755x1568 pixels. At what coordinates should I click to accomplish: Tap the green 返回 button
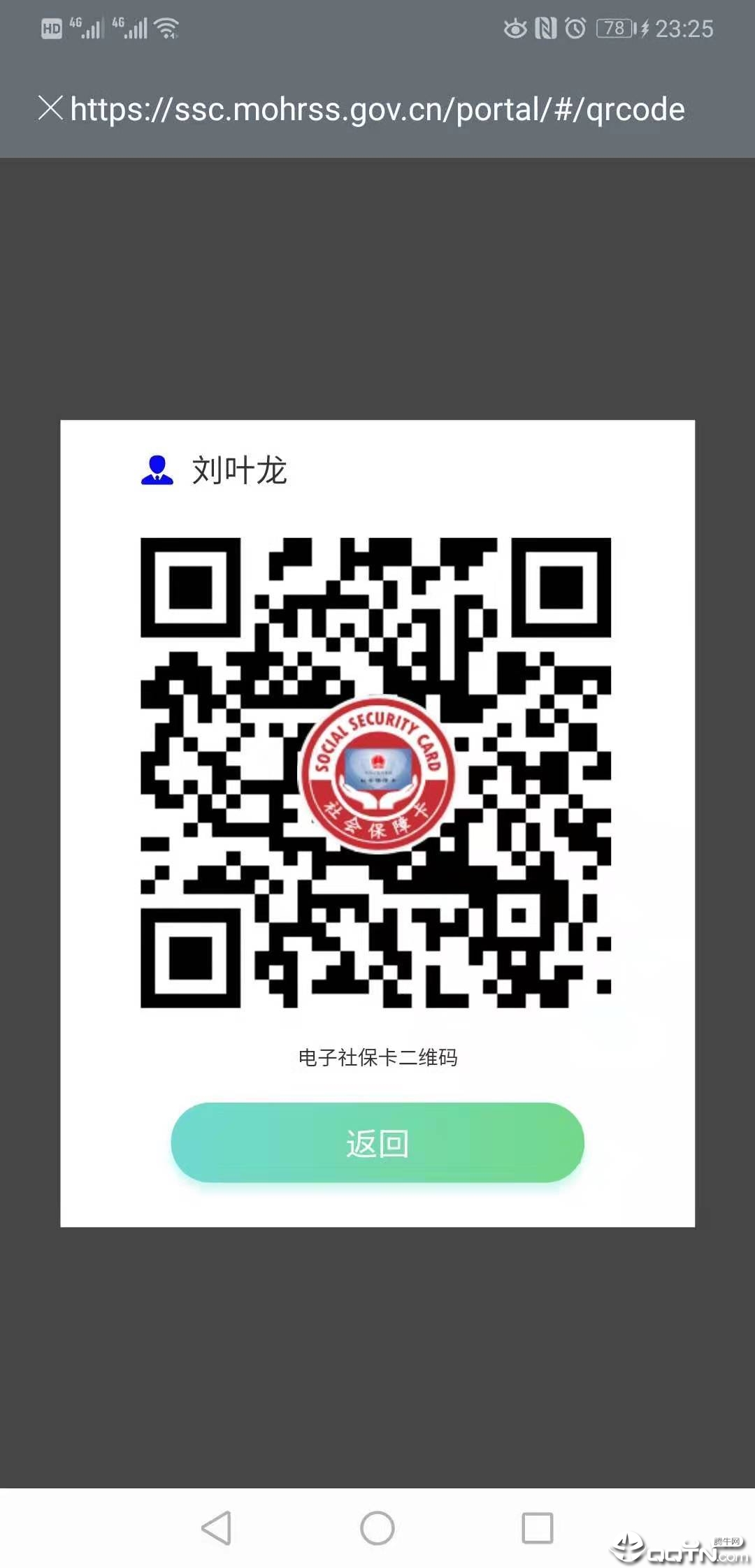[377, 1143]
